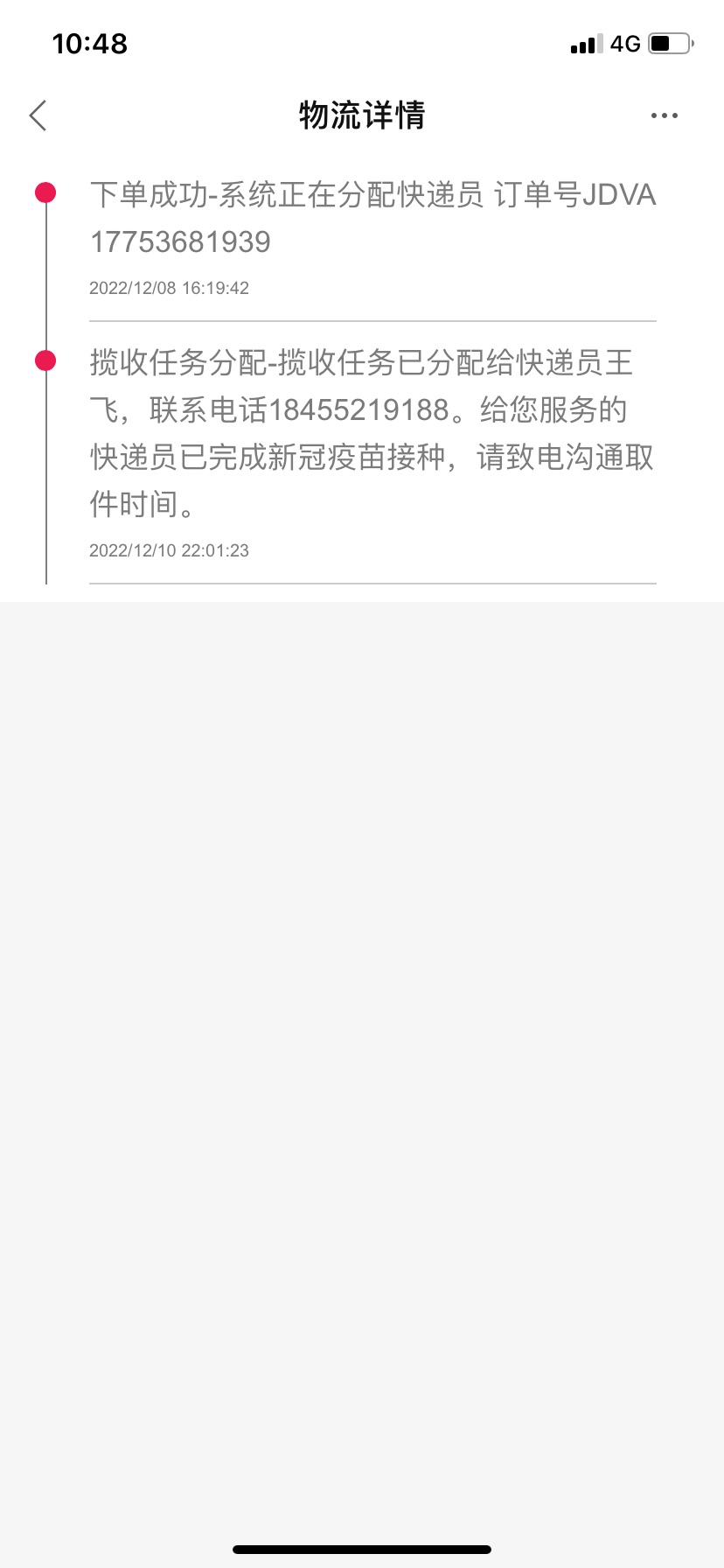Image resolution: width=724 pixels, height=1568 pixels.
Task: Open the three-dot overflow menu
Action: click(x=664, y=115)
